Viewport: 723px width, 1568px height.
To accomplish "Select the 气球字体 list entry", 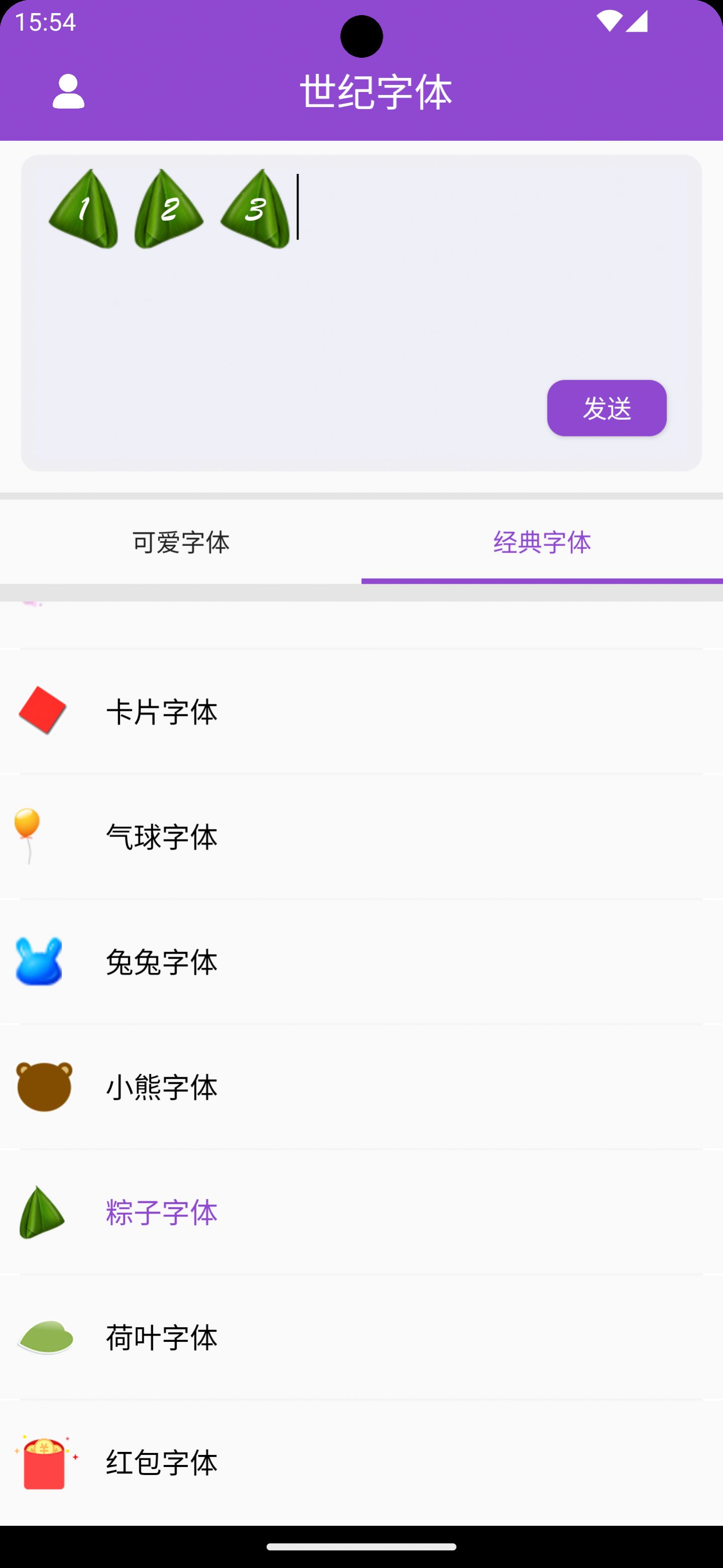I will (x=161, y=837).
